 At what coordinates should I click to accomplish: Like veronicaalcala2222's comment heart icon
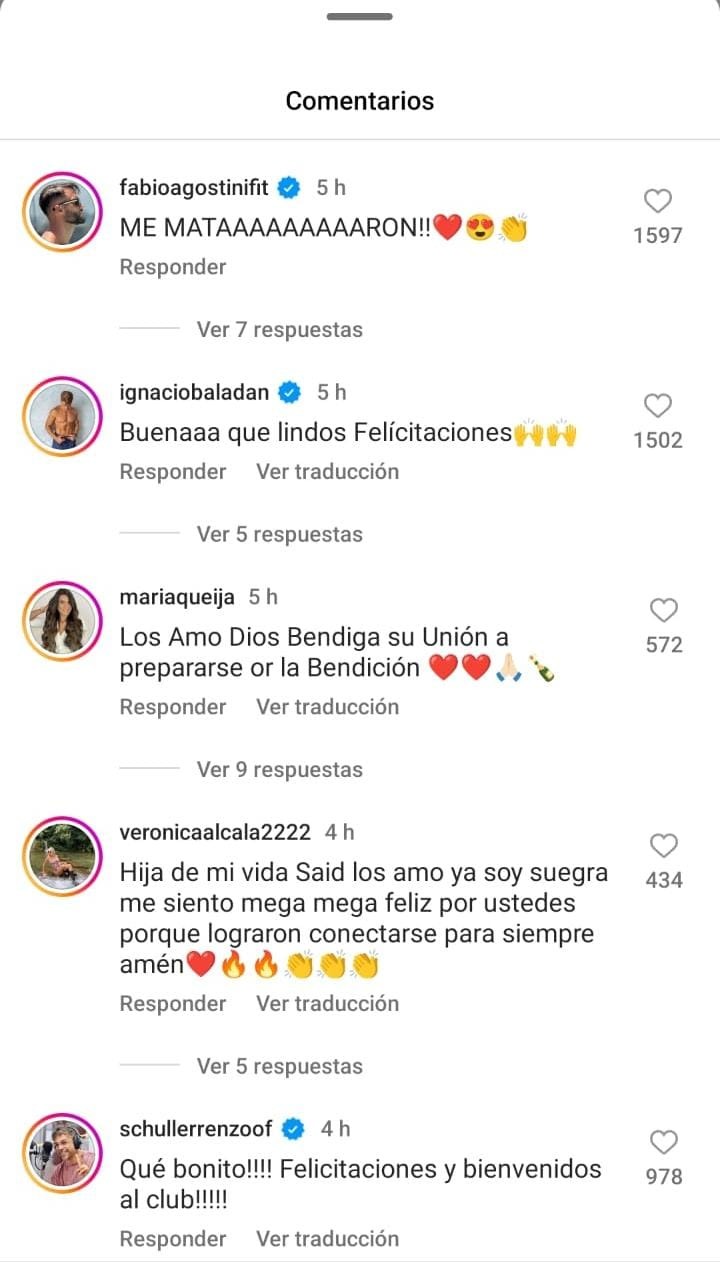coord(663,846)
